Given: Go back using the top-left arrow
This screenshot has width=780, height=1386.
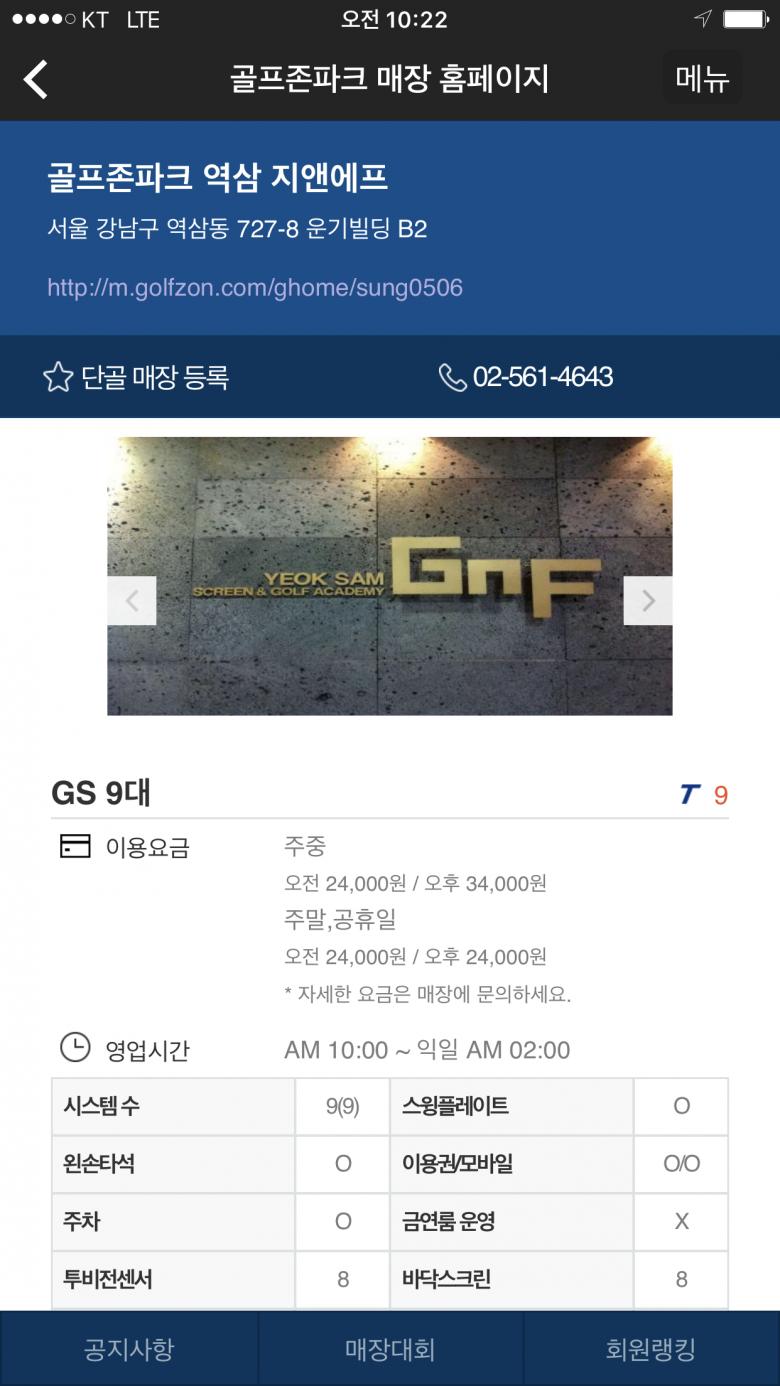Looking at the screenshot, I should (36, 79).
